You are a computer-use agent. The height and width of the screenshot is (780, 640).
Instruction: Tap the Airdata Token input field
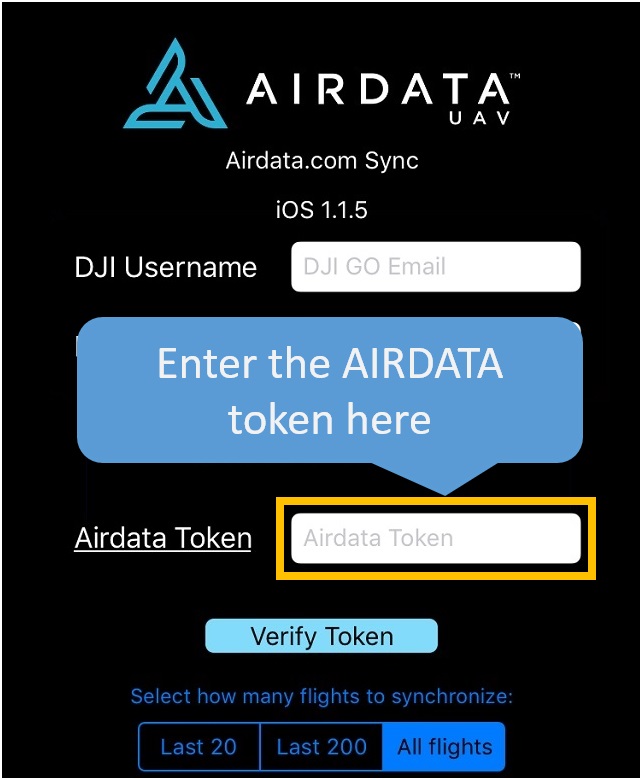pyautogui.click(x=435, y=538)
